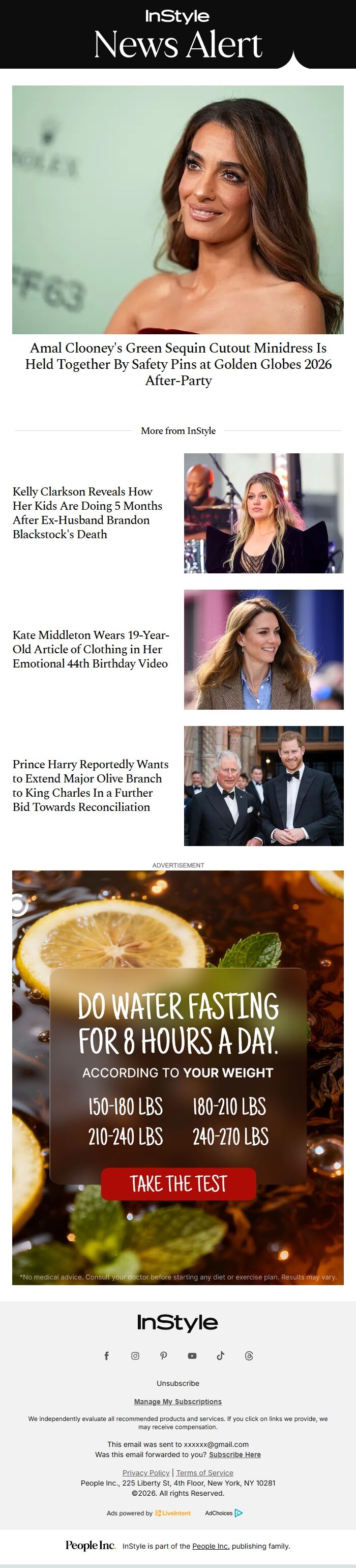Viewport: 356px width, 1568px height.
Task: Open the Kate Middleton photo thumbnail
Action: (x=263, y=649)
